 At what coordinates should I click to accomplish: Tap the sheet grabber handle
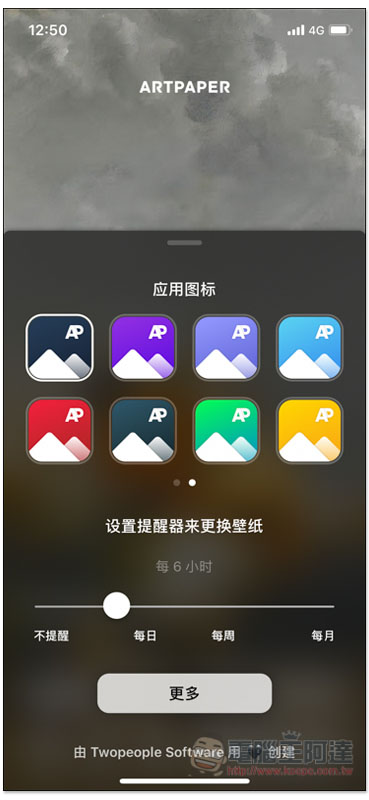pos(184,243)
